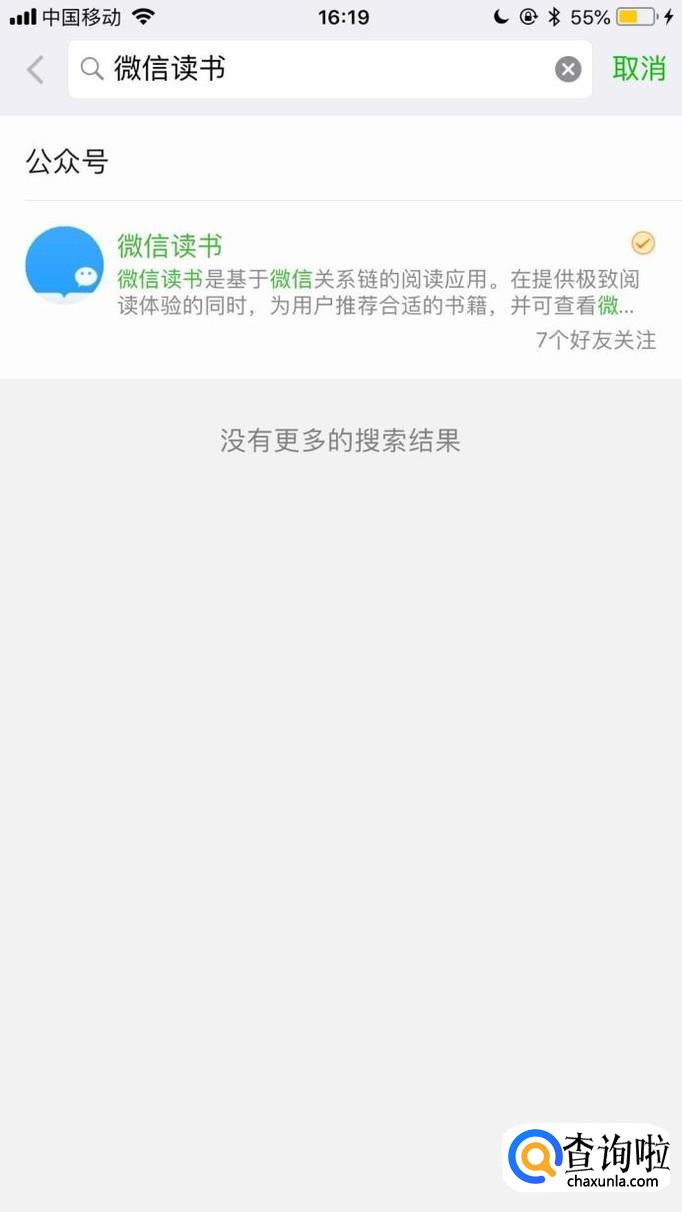Go back using the left arrow
The image size is (682, 1212).
tap(36, 69)
